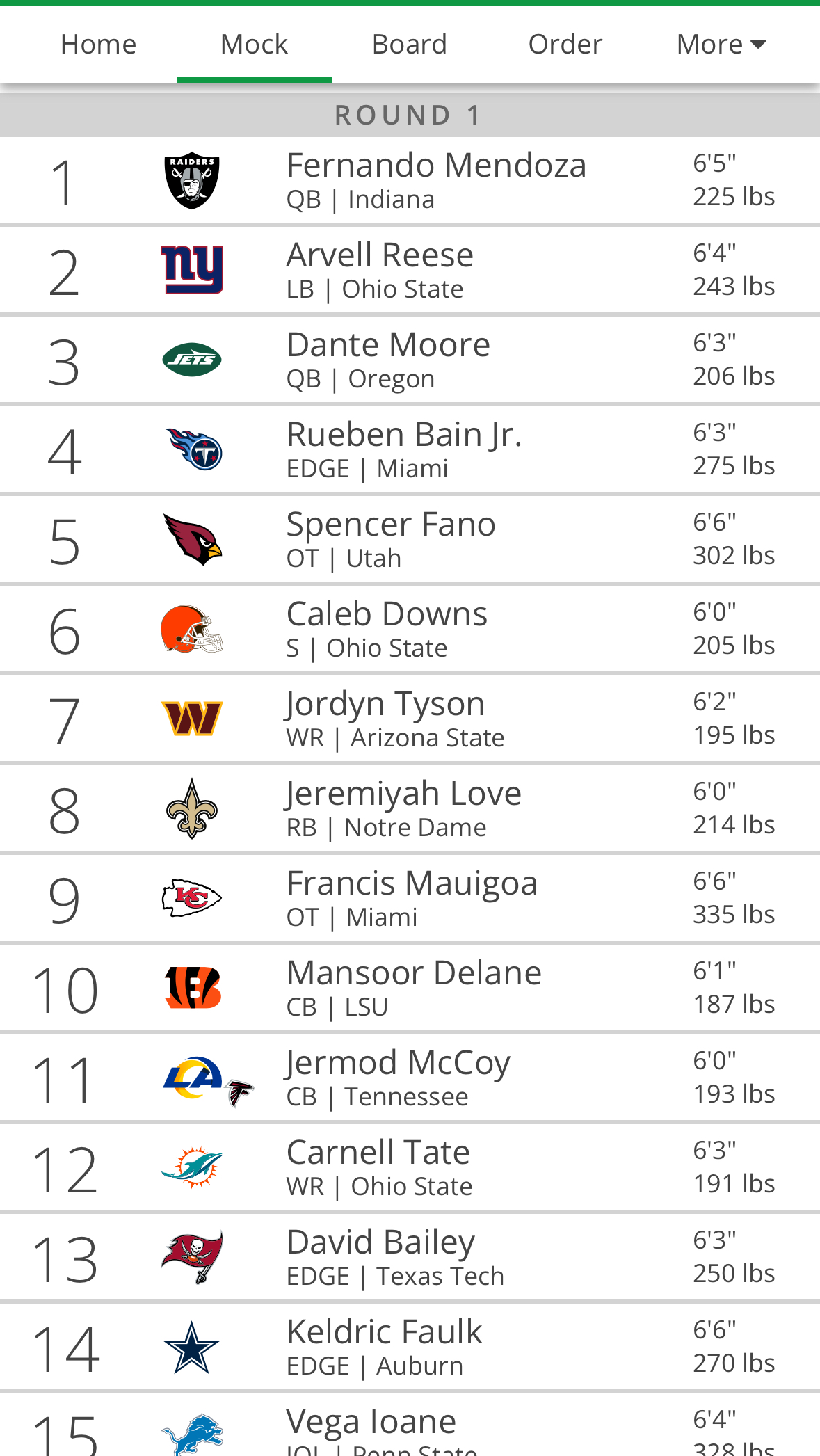Image resolution: width=820 pixels, height=1456 pixels.
Task: Switch to the Home tab
Action: tap(98, 45)
